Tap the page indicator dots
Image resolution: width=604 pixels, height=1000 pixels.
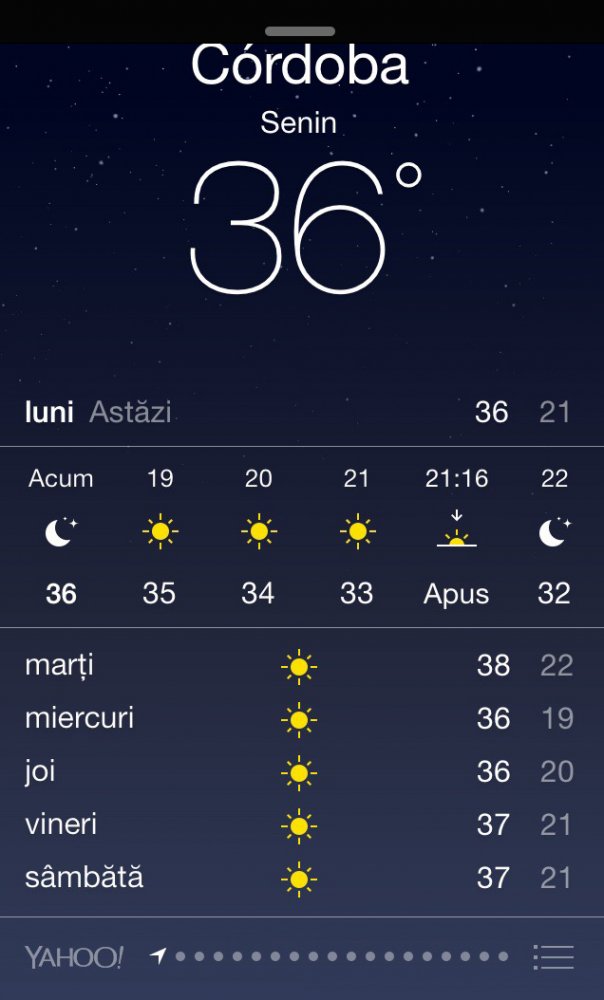pos(340,957)
